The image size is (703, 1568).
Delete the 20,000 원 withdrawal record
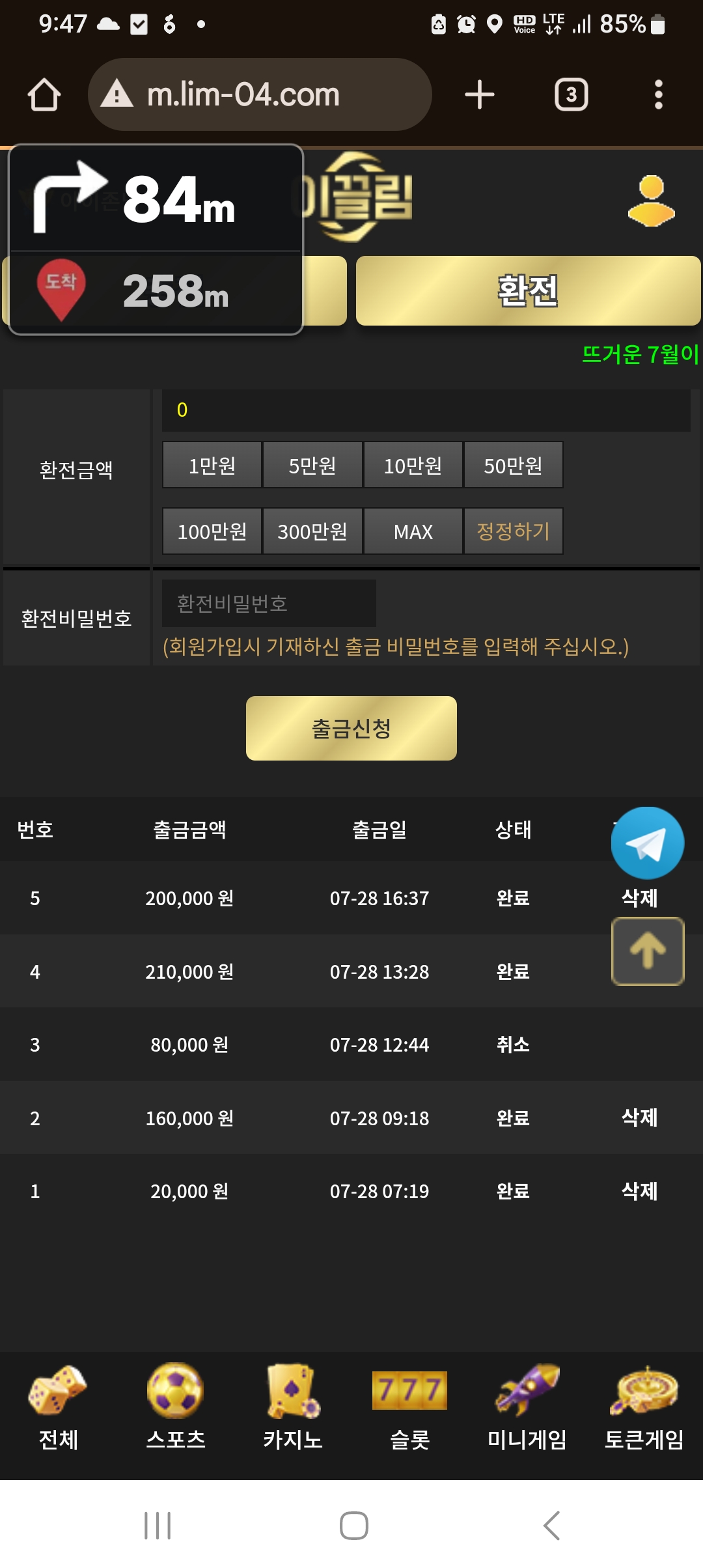pos(639,1191)
